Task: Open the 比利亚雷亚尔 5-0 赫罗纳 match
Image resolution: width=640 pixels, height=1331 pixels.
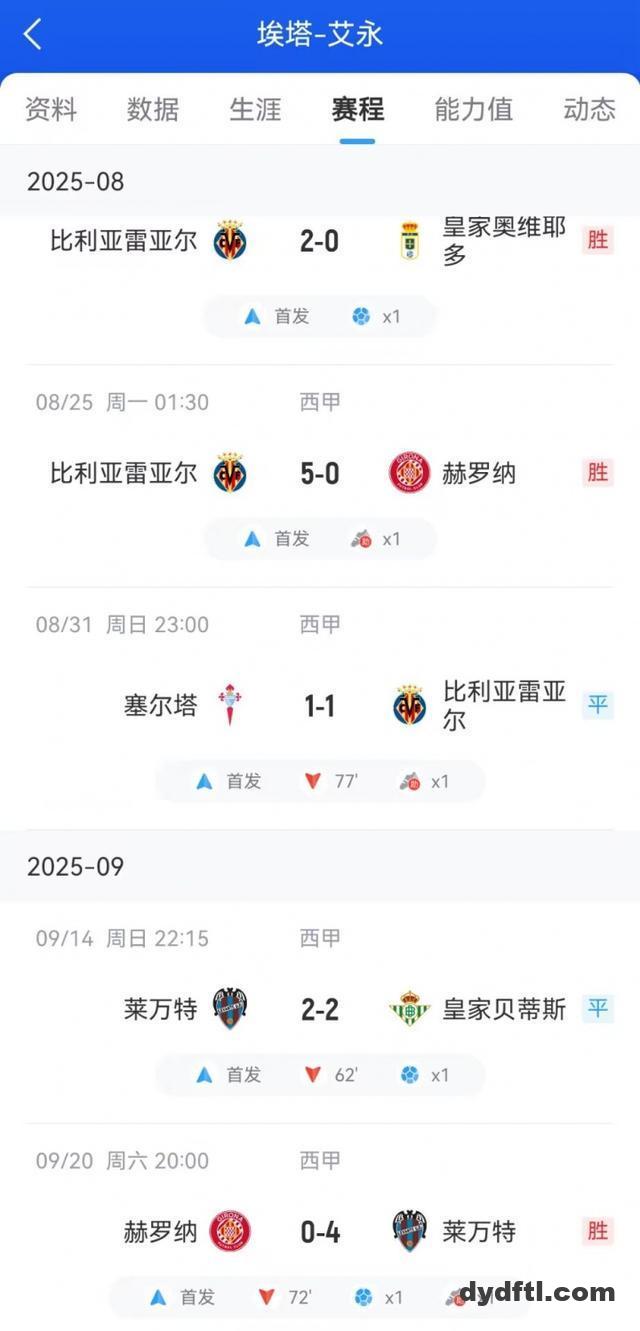Action: pyautogui.click(x=319, y=473)
